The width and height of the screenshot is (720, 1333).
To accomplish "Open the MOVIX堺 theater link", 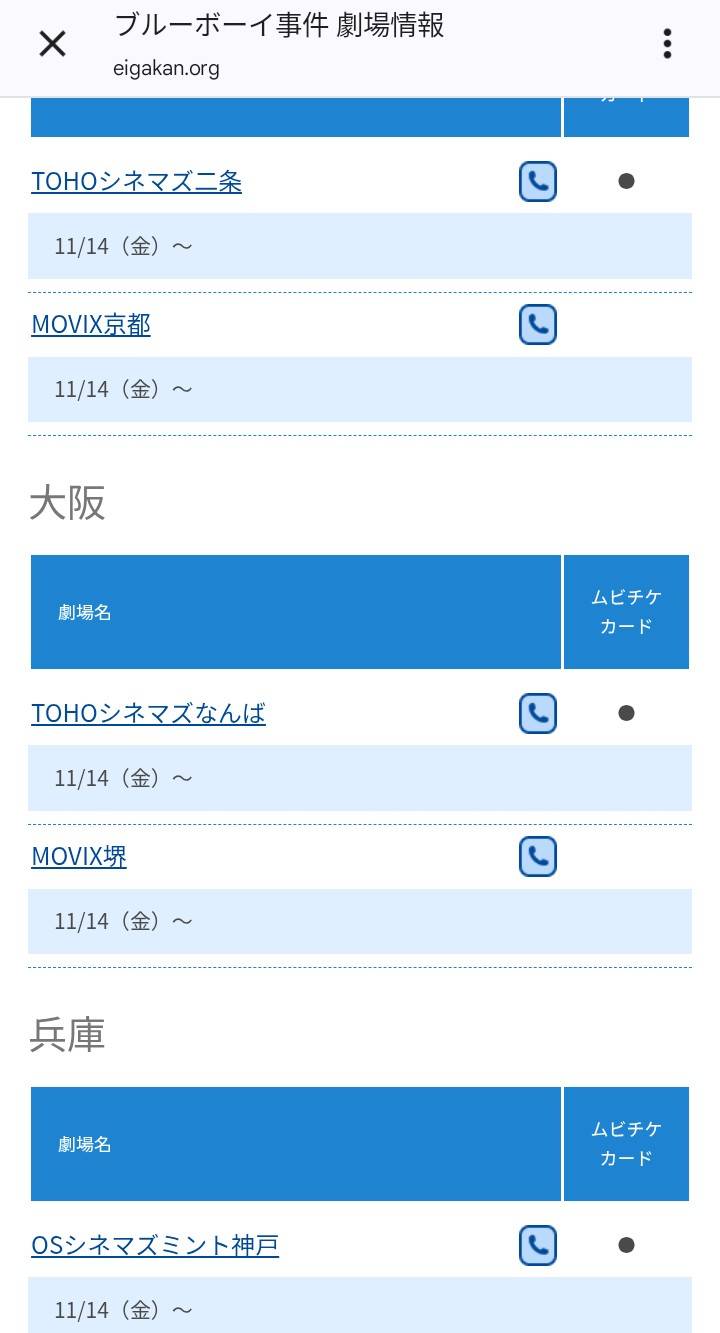I will [x=79, y=856].
